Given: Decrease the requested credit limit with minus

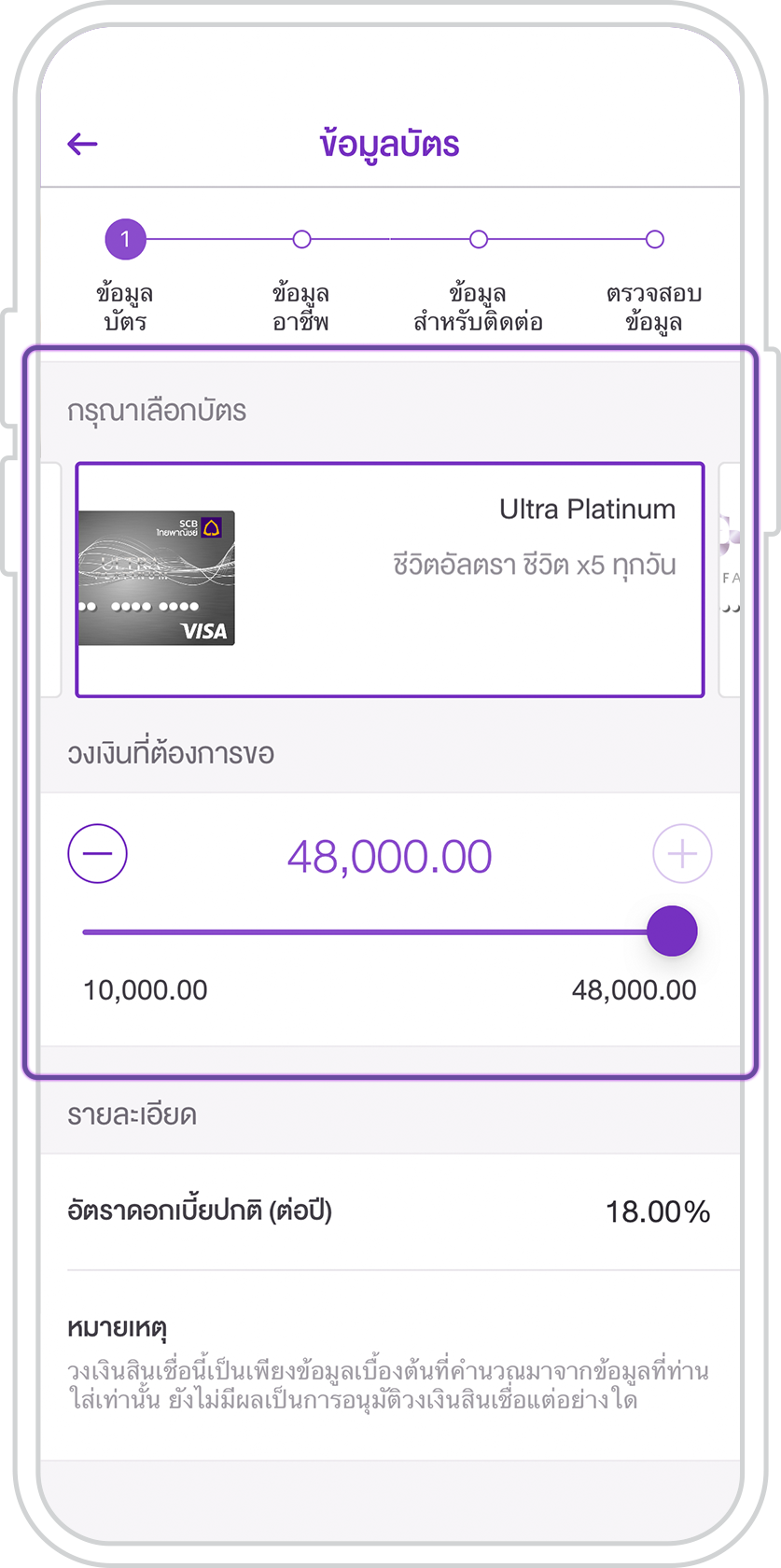Looking at the screenshot, I should 97,854.
